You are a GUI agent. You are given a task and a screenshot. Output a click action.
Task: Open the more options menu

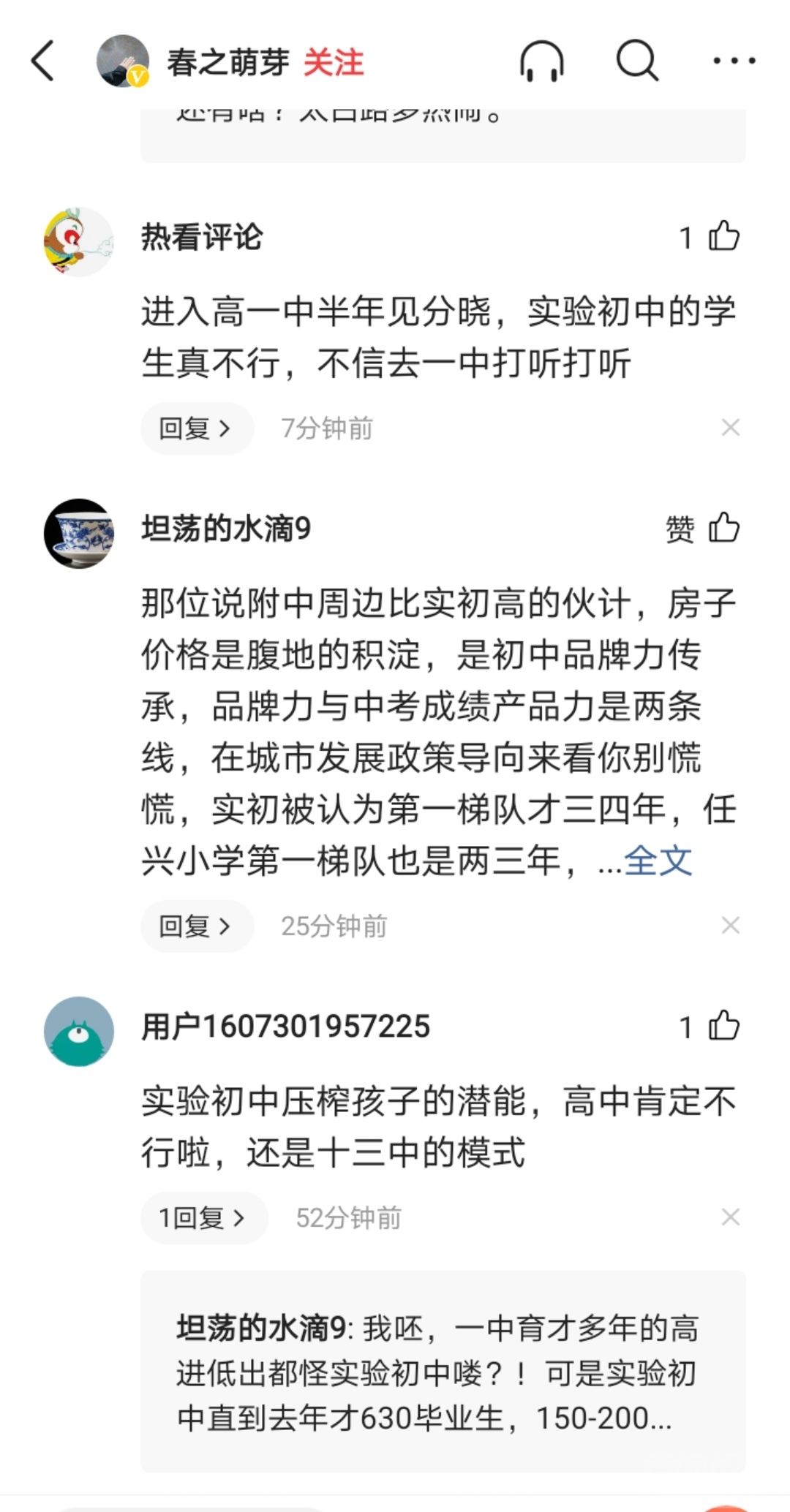point(735,62)
